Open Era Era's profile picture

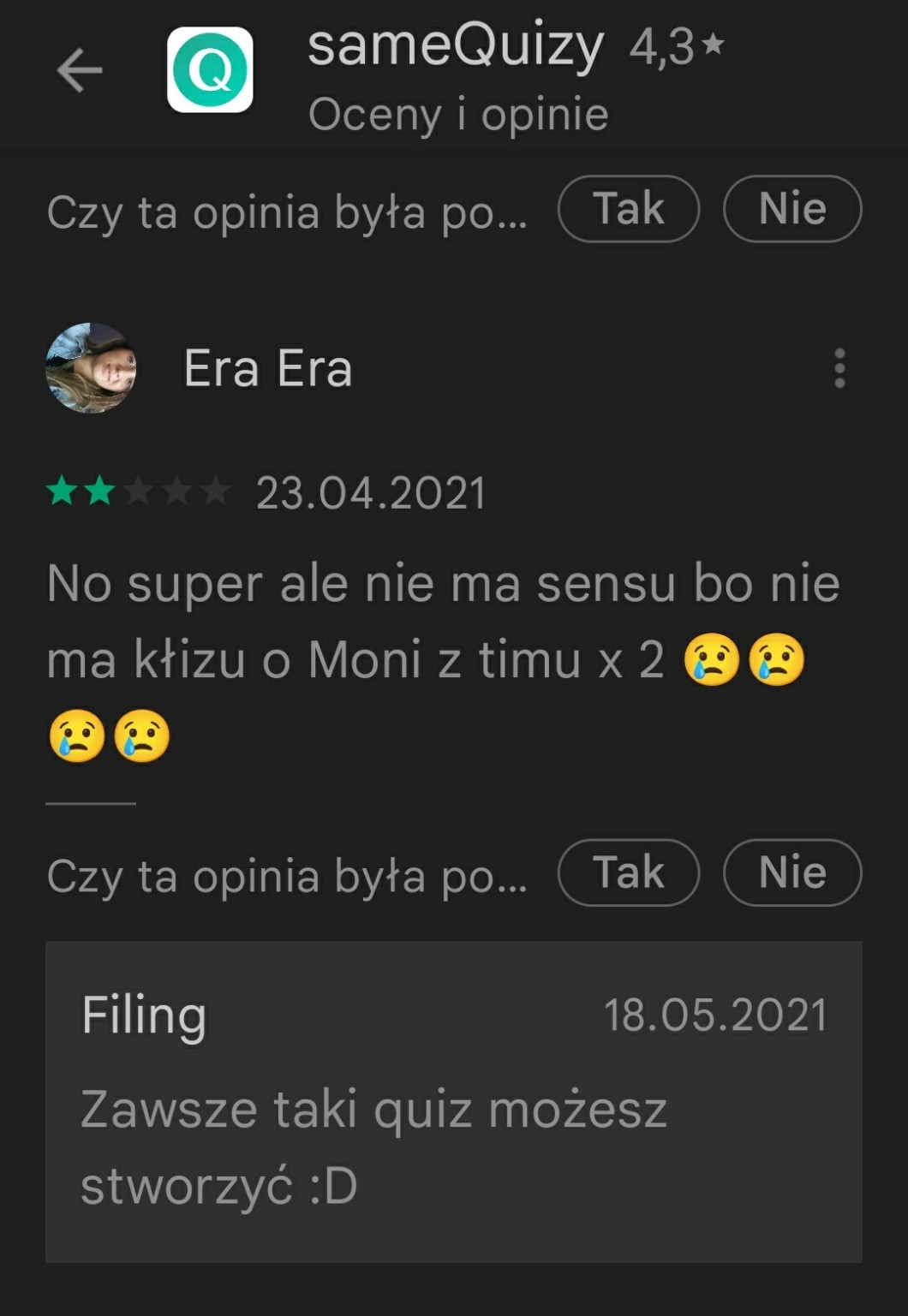click(x=91, y=368)
